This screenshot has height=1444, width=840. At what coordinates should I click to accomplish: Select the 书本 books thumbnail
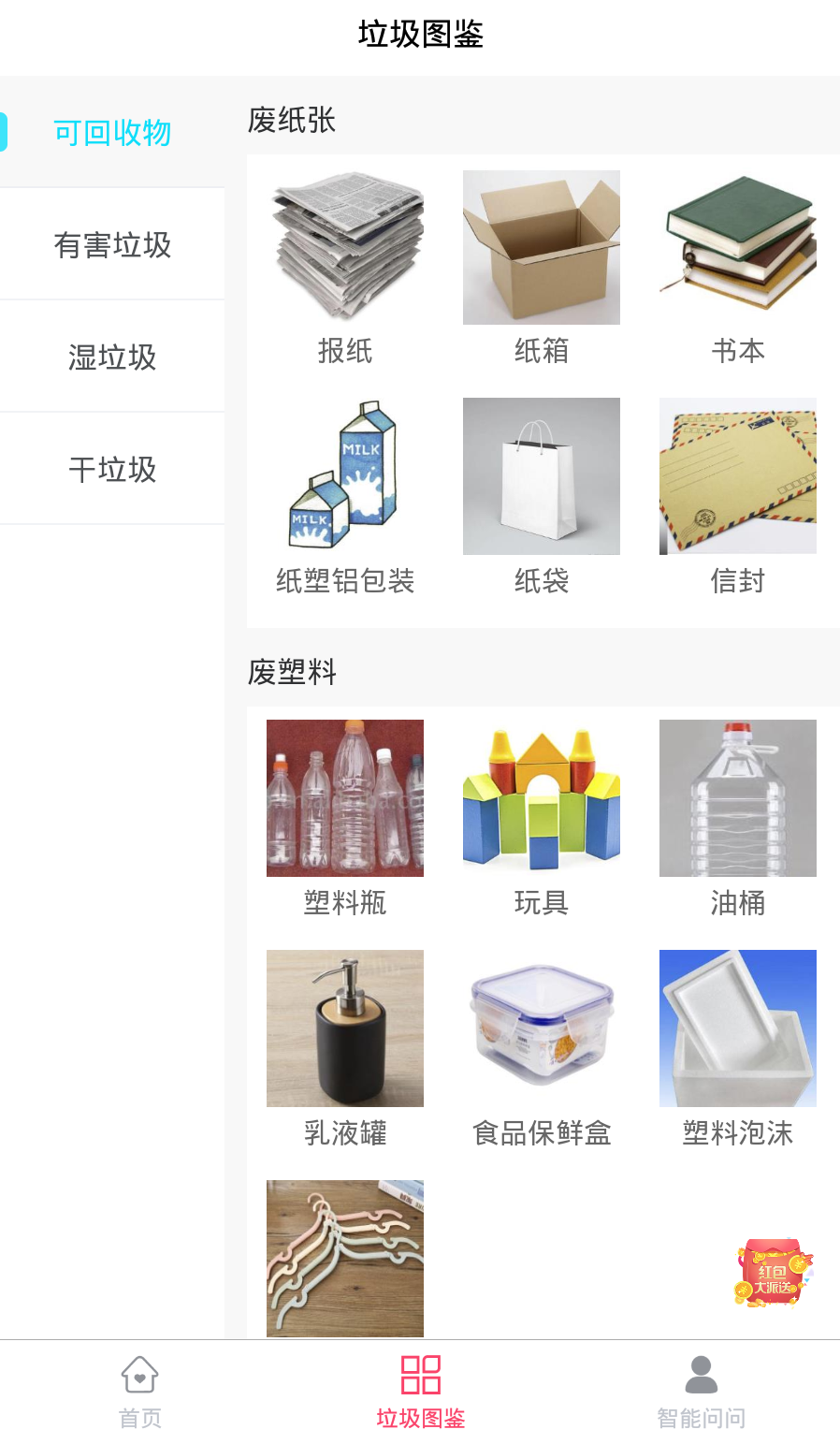[x=737, y=247]
